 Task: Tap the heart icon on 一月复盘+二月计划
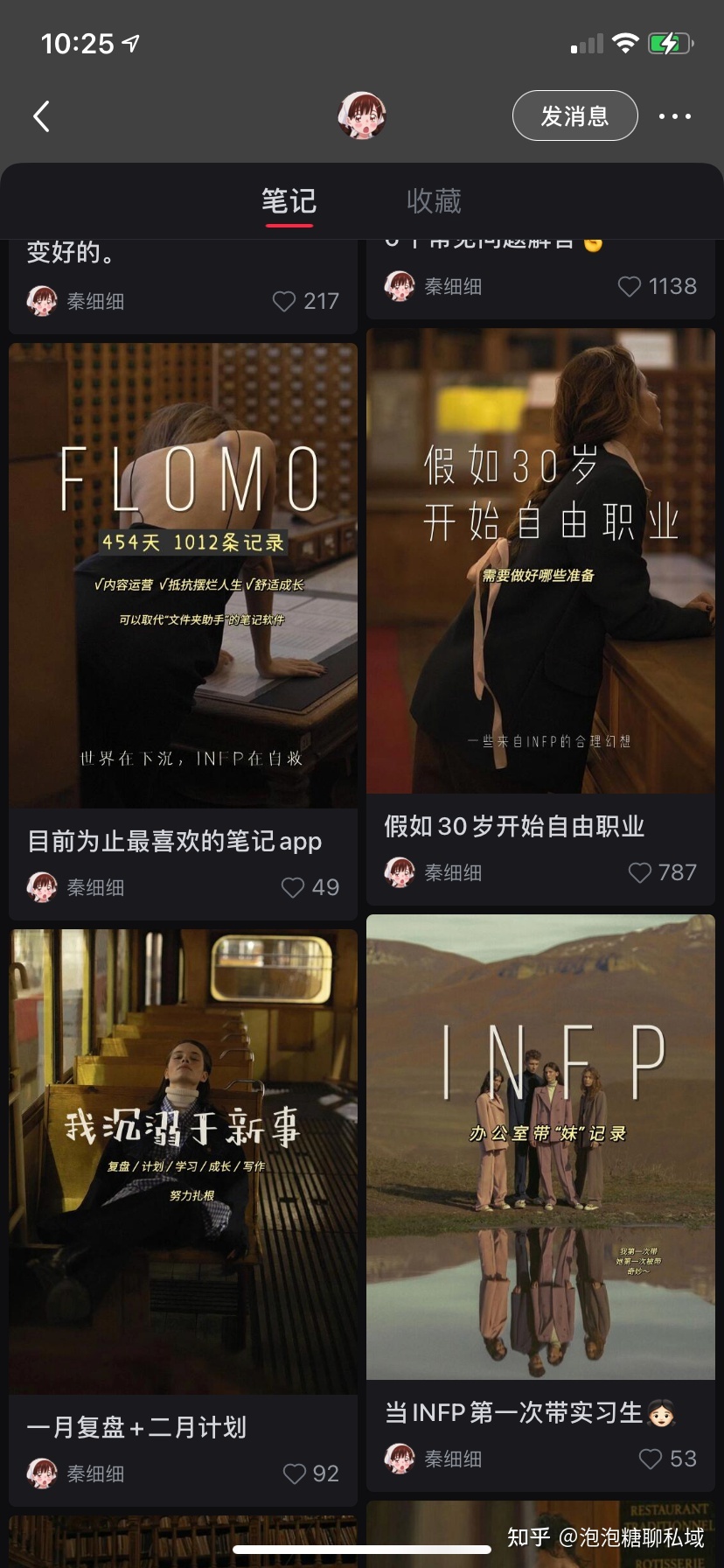[x=297, y=1473]
